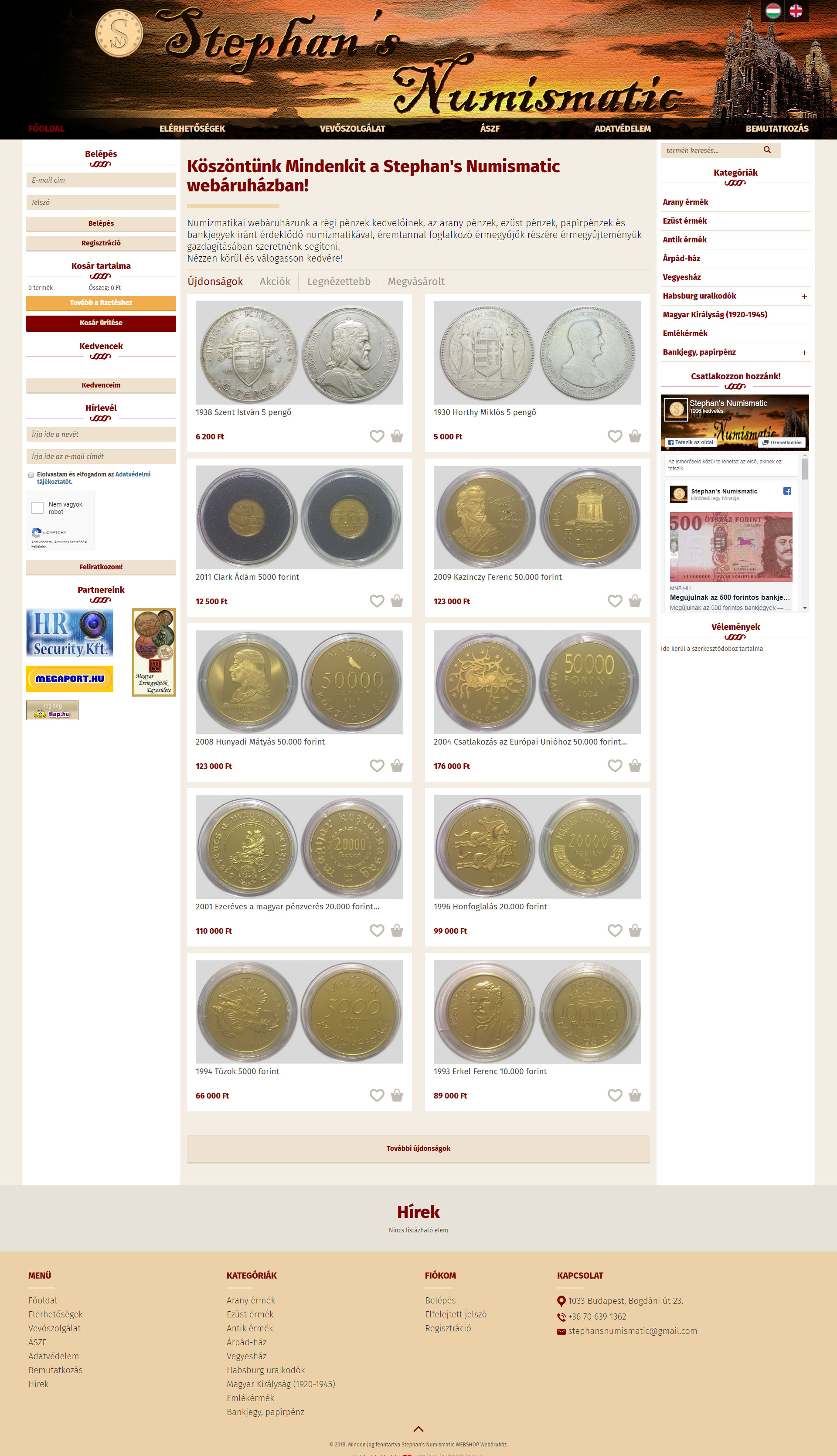This screenshot has width=837, height=1456.
Task: Open the Regisztráció button
Action: [x=101, y=243]
